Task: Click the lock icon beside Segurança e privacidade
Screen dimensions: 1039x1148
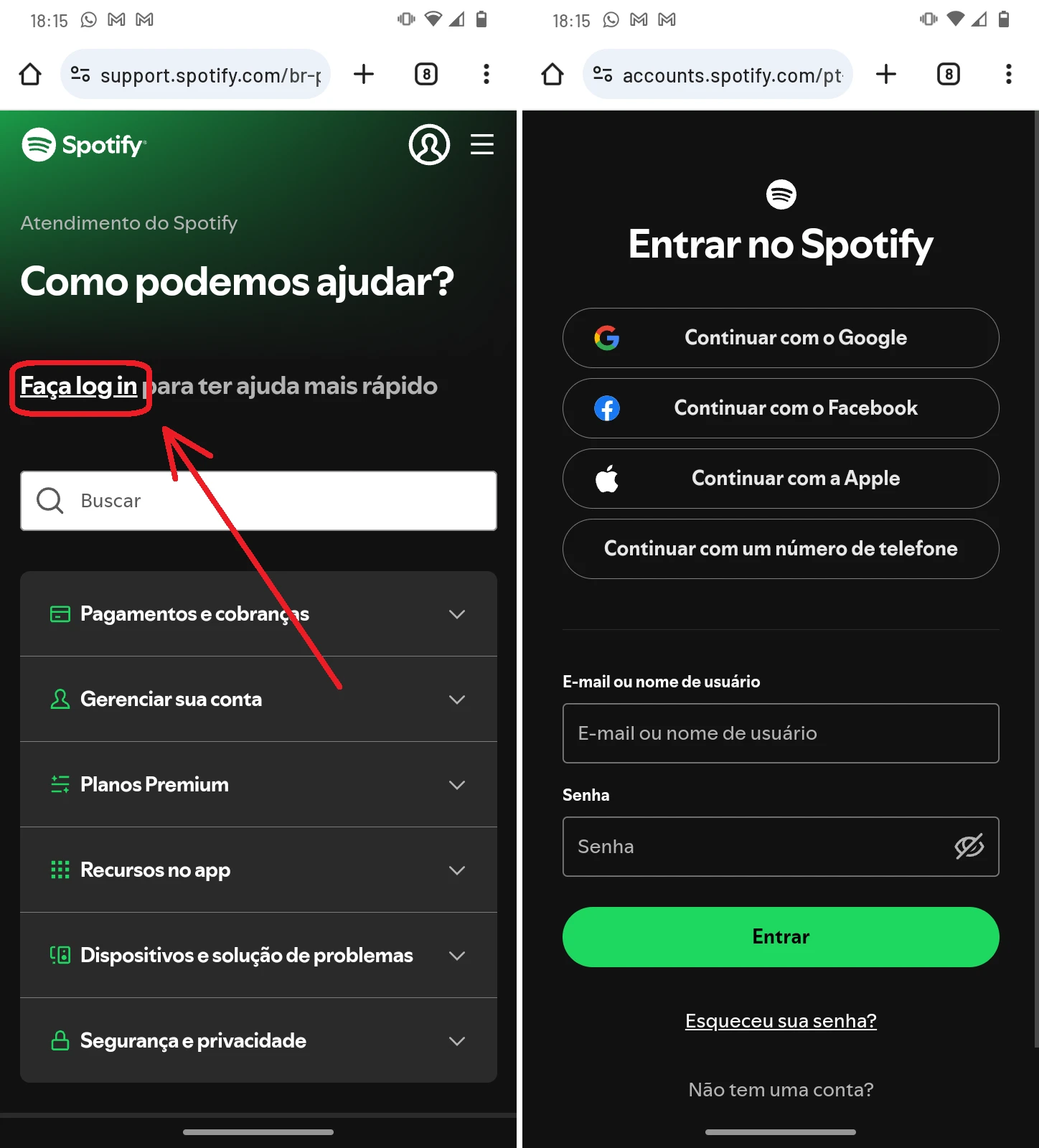Action: (x=60, y=1040)
